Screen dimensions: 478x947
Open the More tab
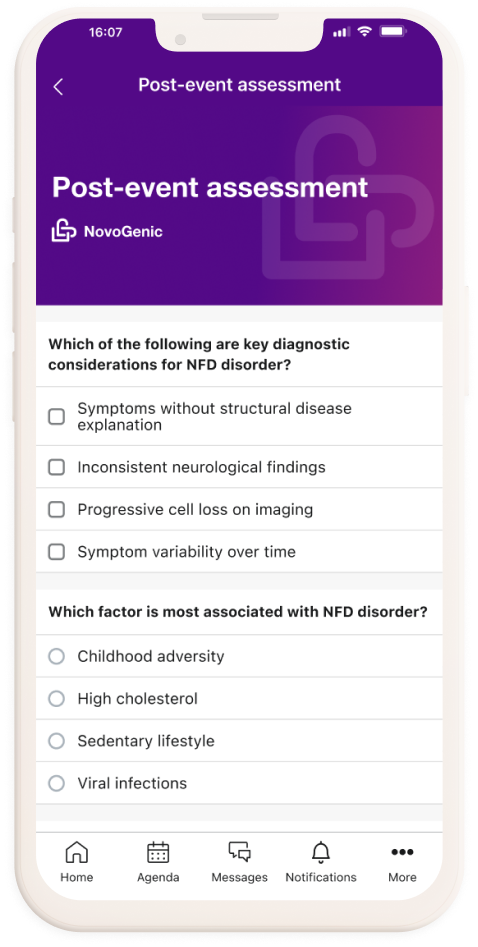coord(402,862)
